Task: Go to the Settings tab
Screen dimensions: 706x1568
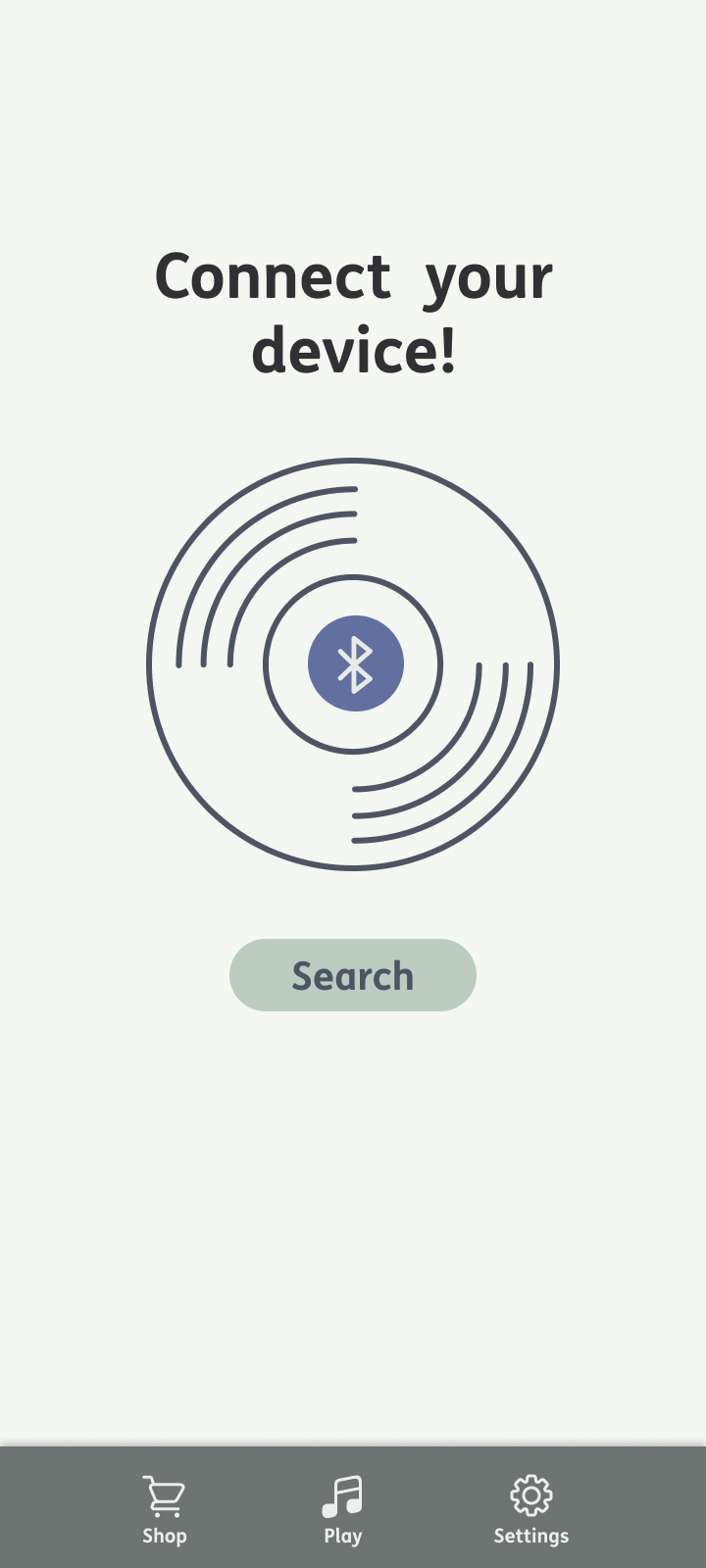Action: (531, 1510)
